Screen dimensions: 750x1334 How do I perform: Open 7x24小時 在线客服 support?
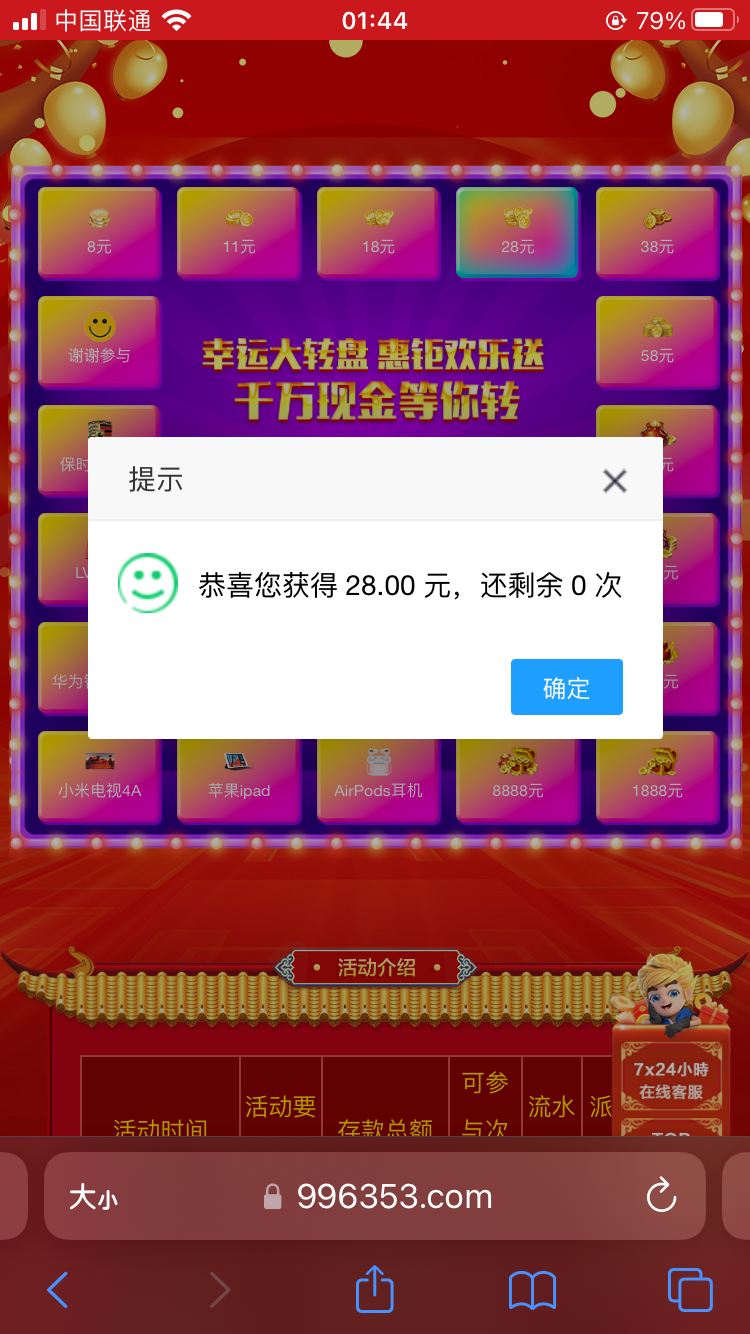[x=671, y=1080]
